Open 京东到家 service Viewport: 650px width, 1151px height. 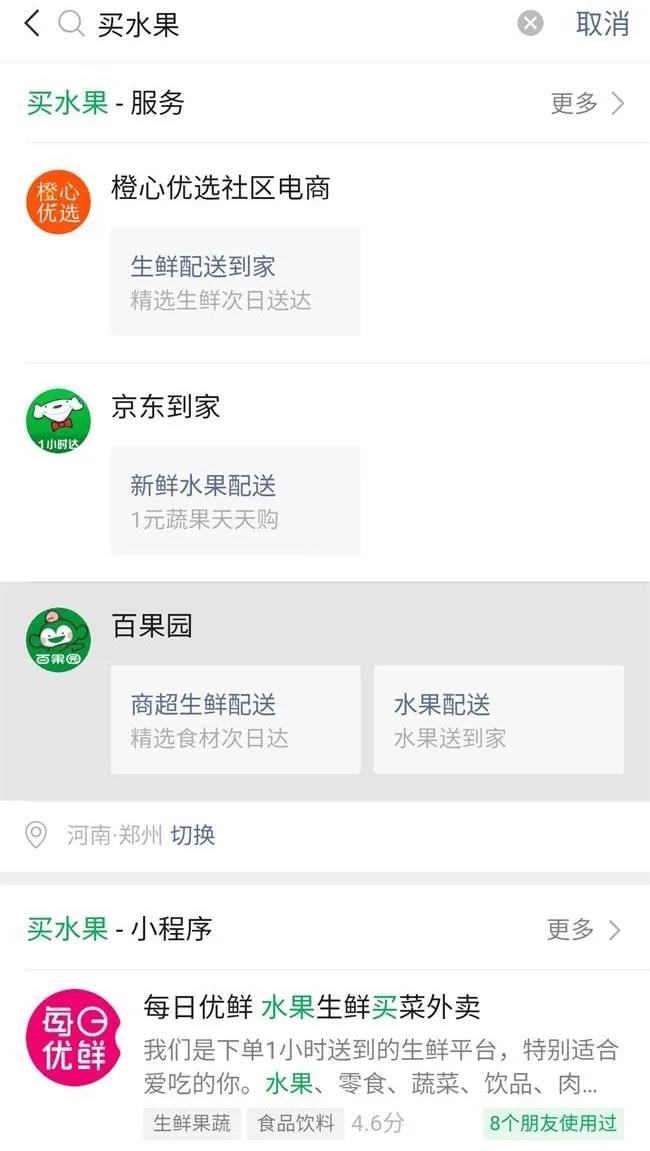[x=165, y=407]
